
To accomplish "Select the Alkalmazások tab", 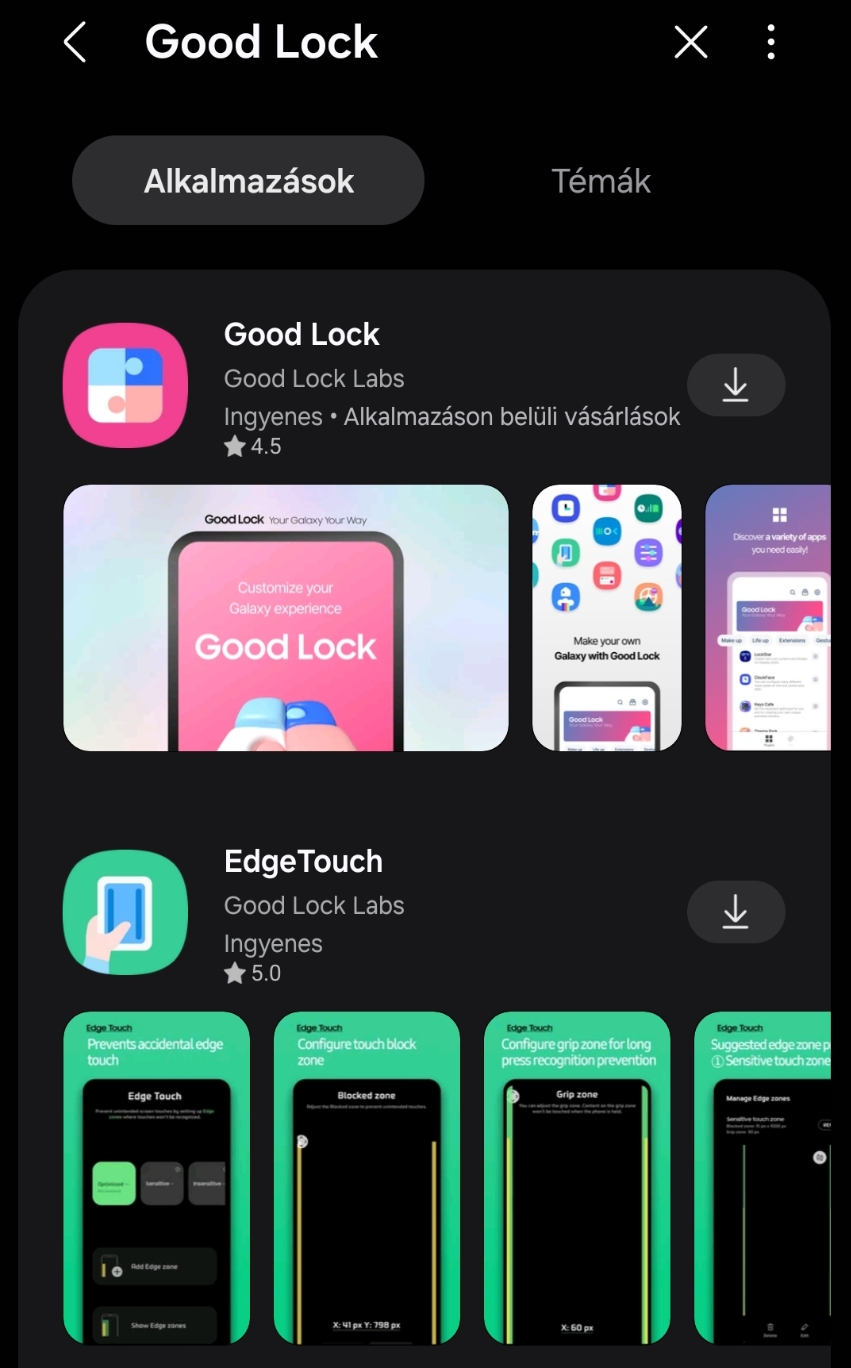I will 248,181.
